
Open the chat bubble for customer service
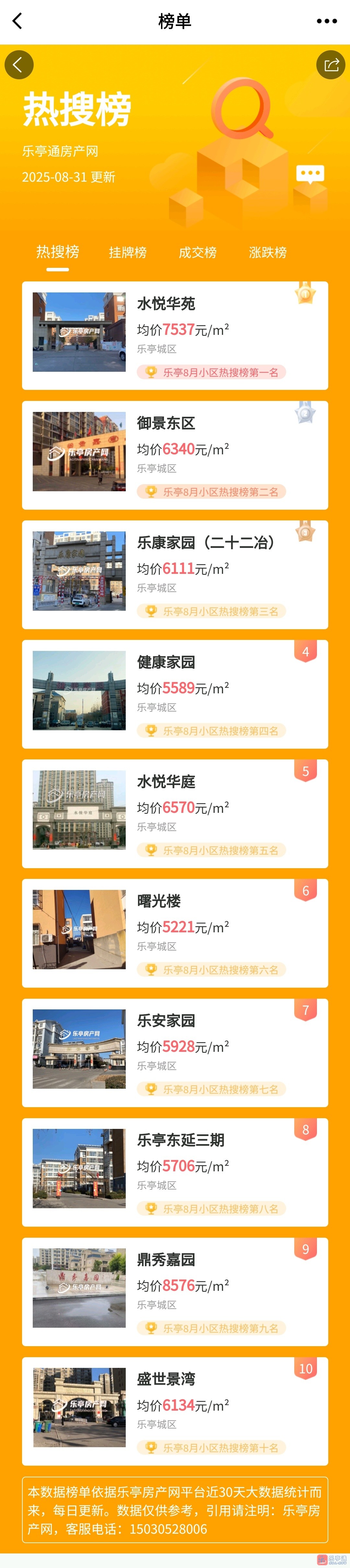[310, 174]
